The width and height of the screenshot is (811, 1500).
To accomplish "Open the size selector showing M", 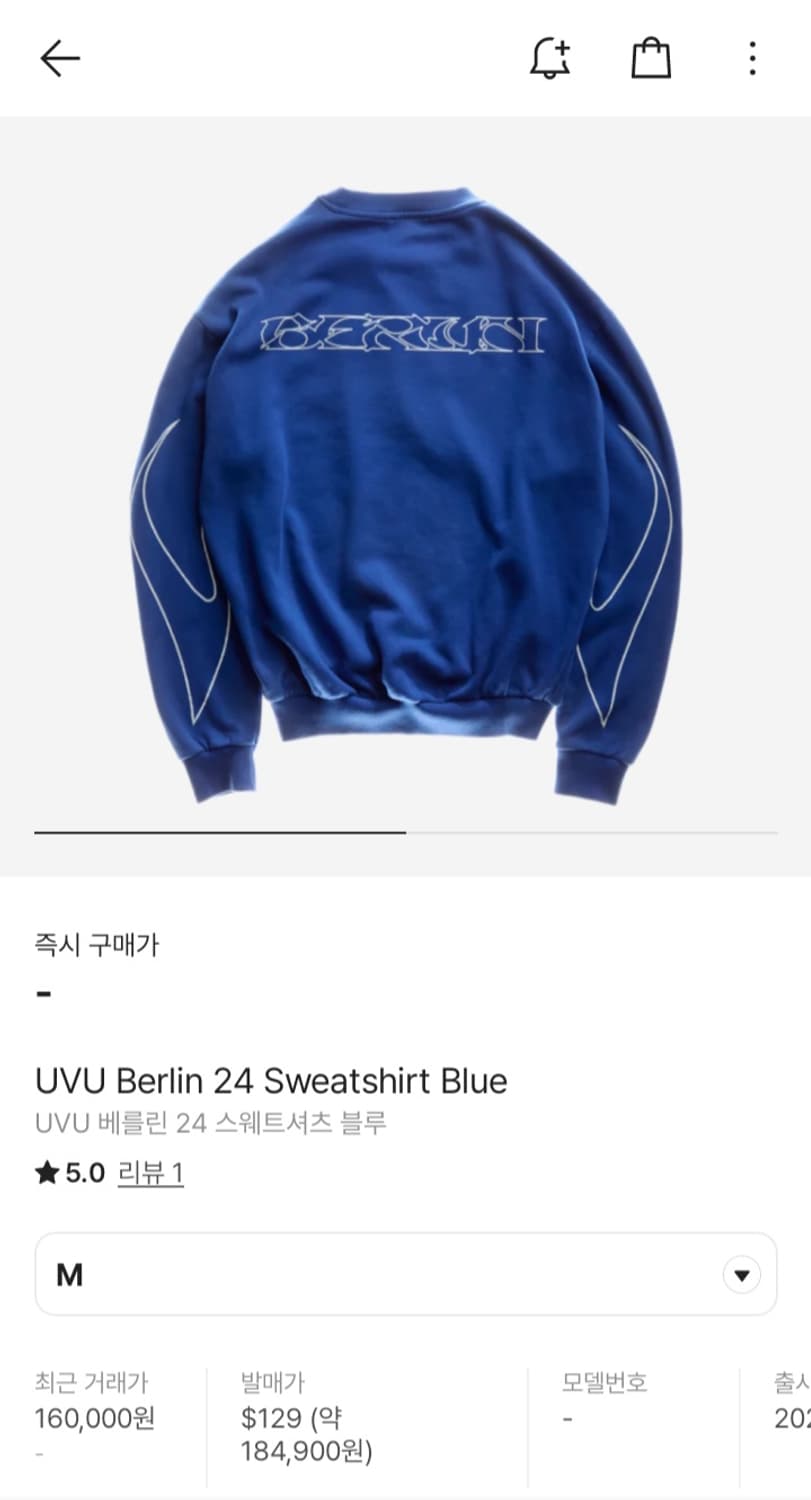I will click(405, 1273).
